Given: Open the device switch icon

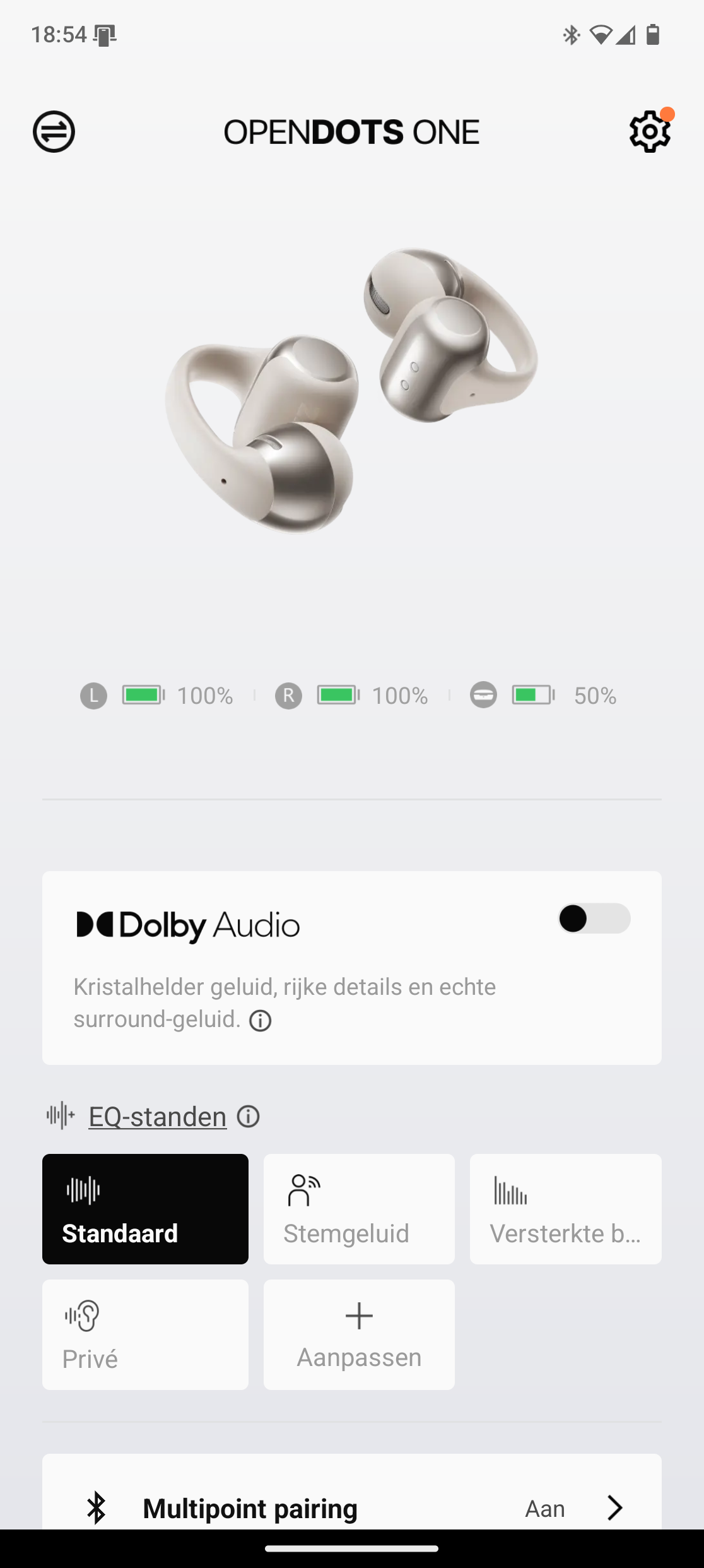Looking at the screenshot, I should [54, 132].
